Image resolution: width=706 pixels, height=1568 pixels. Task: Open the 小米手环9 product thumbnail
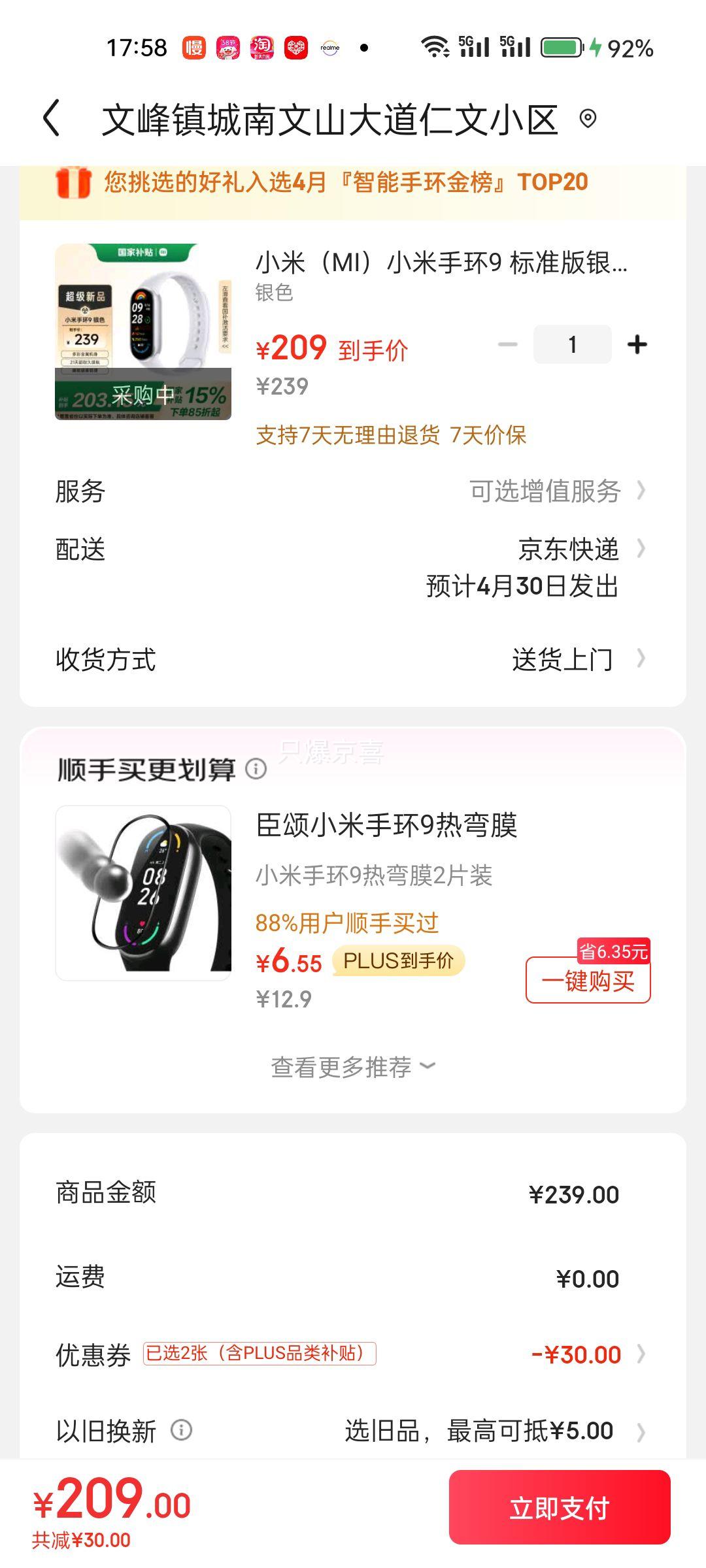tap(143, 332)
